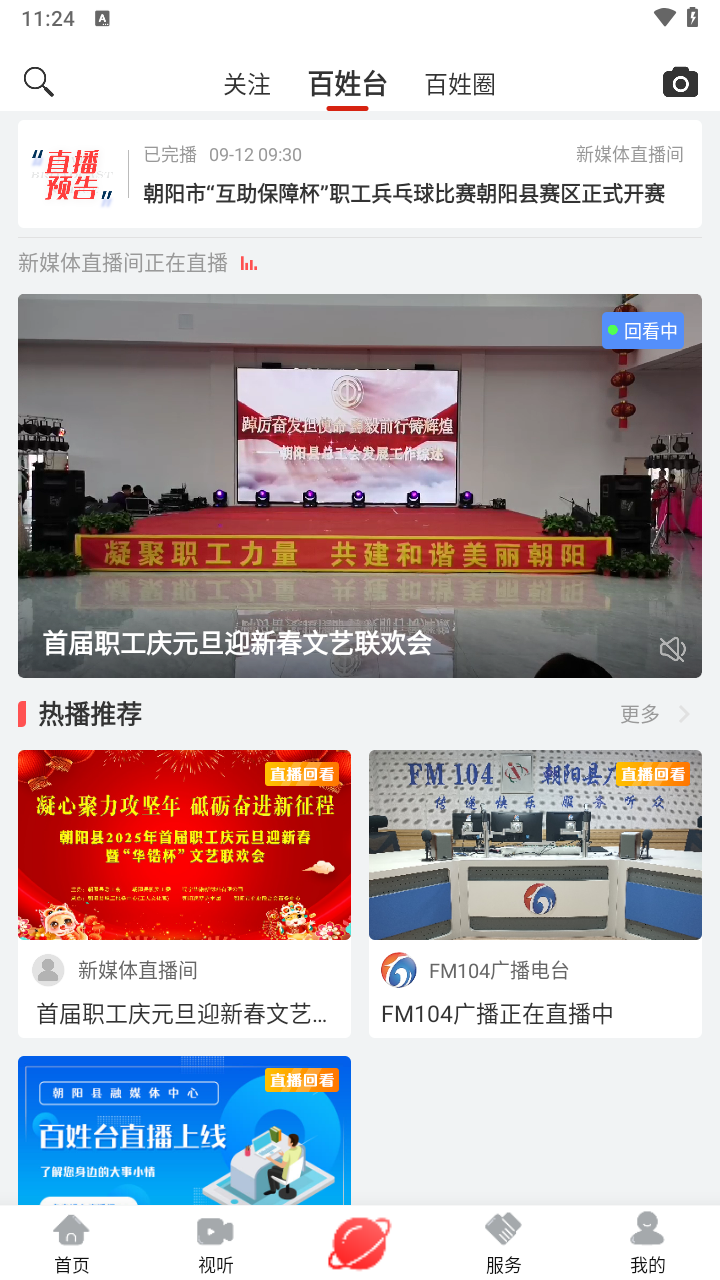Open the 新媒体直播间 replay card
This screenshot has height=1280, width=720.
[184, 893]
